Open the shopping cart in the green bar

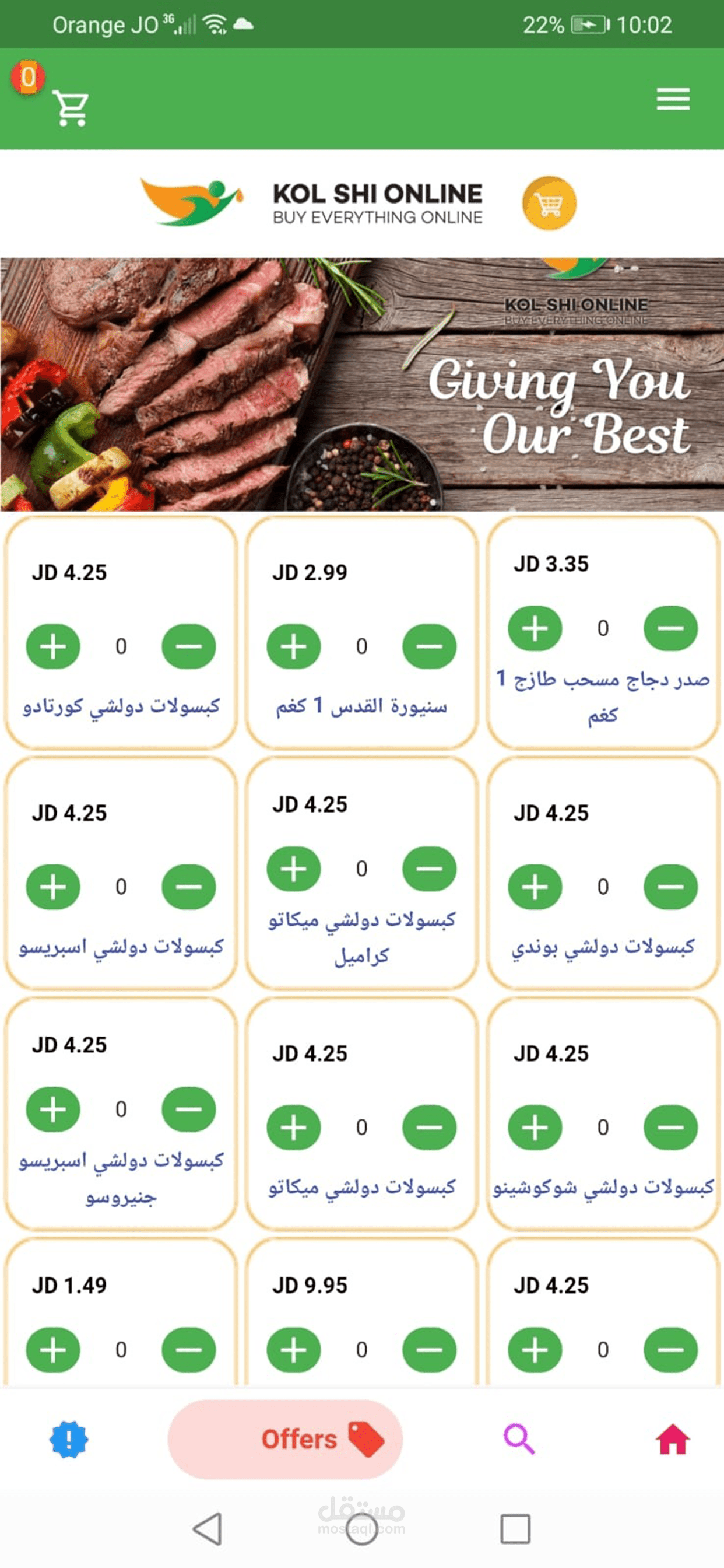click(x=71, y=107)
